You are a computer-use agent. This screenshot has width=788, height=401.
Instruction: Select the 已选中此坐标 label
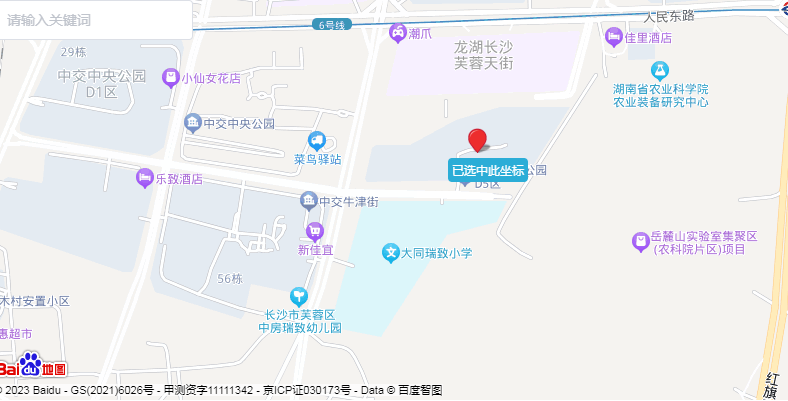[x=488, y=170]
